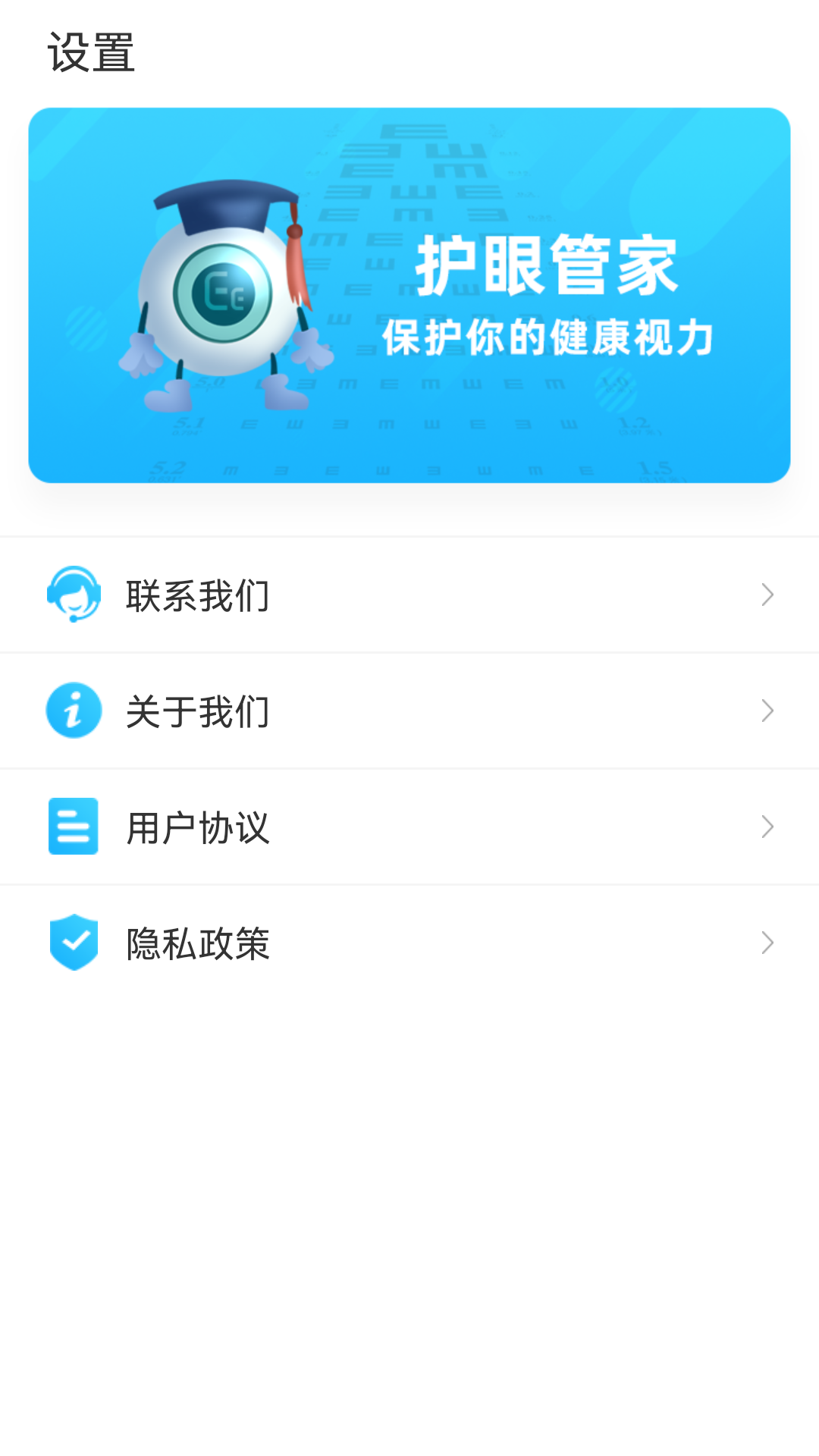
Task: Open 关于我们 using the right arrow
Action: point(768,710)
